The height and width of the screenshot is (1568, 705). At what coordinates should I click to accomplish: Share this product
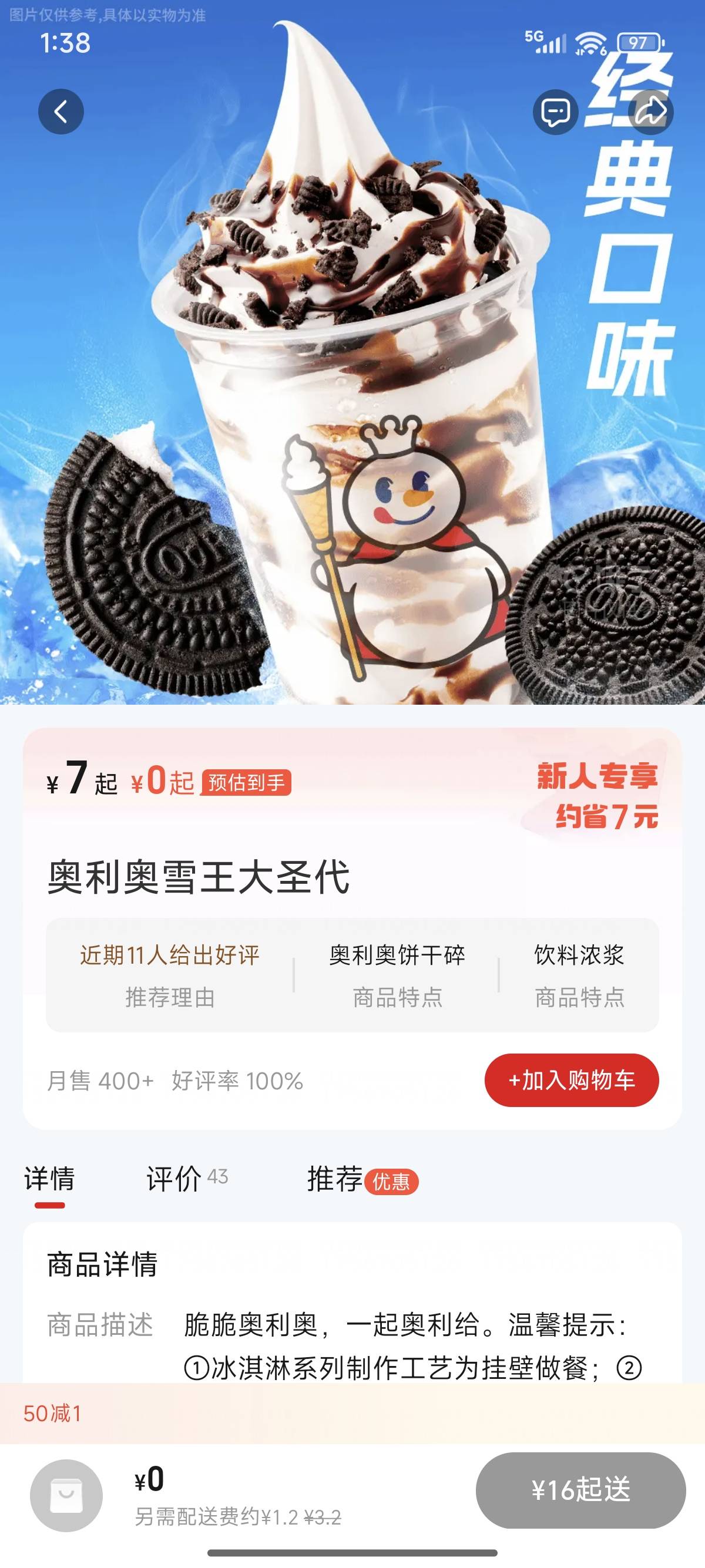coord(651,112)
